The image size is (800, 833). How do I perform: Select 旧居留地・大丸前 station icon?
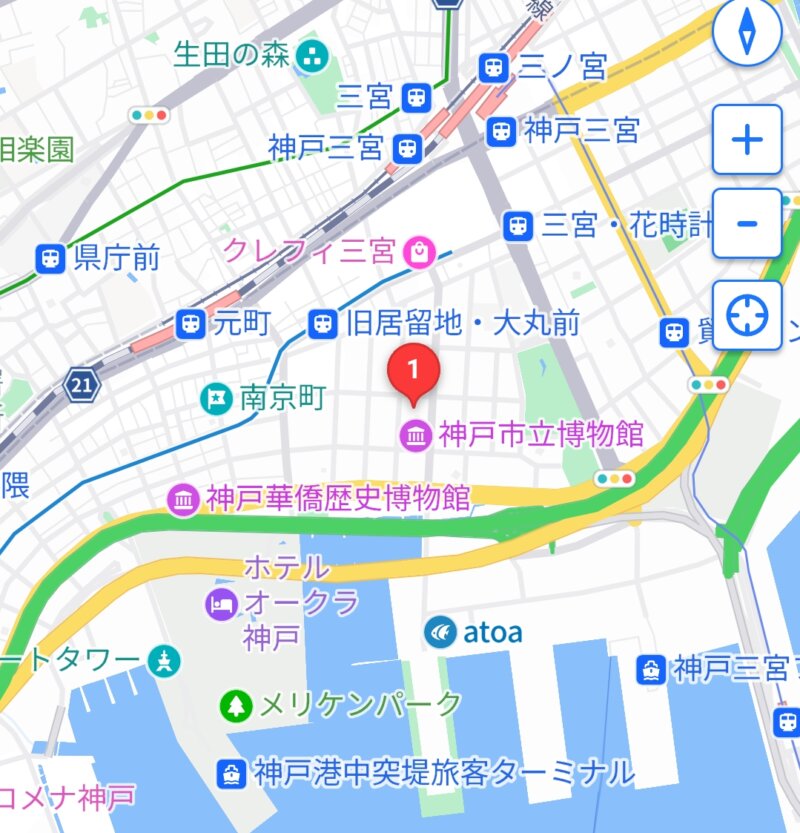[x=323, y=323]
